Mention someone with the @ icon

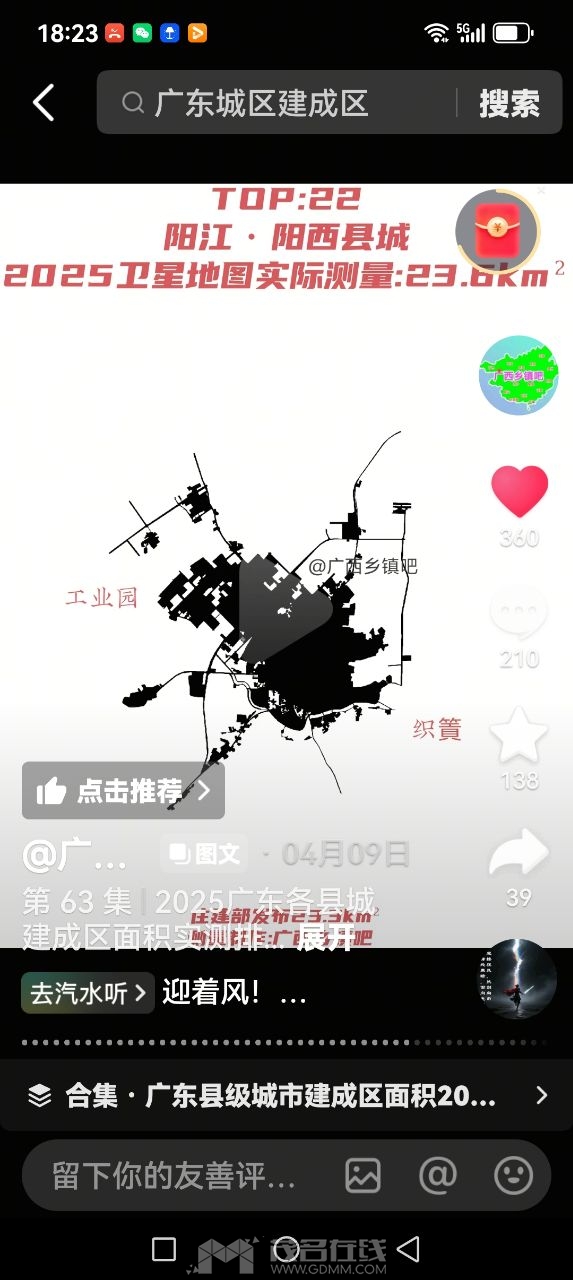[437, 1175]
